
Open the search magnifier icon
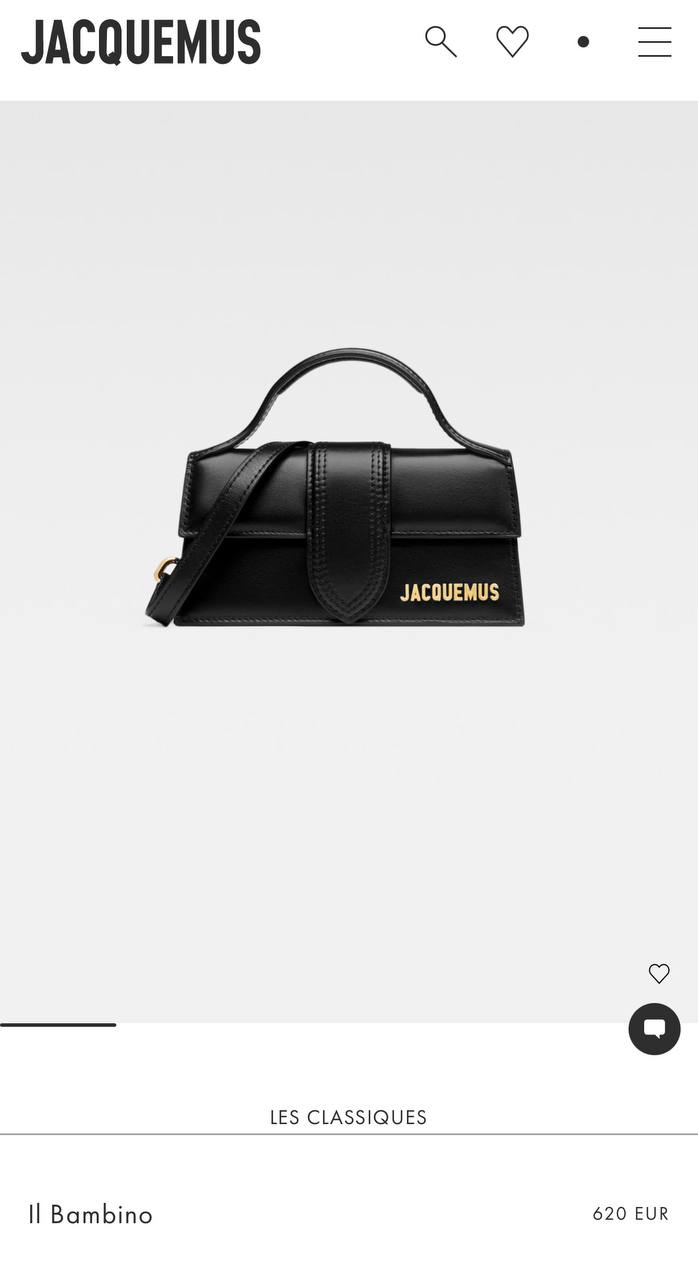440,42
